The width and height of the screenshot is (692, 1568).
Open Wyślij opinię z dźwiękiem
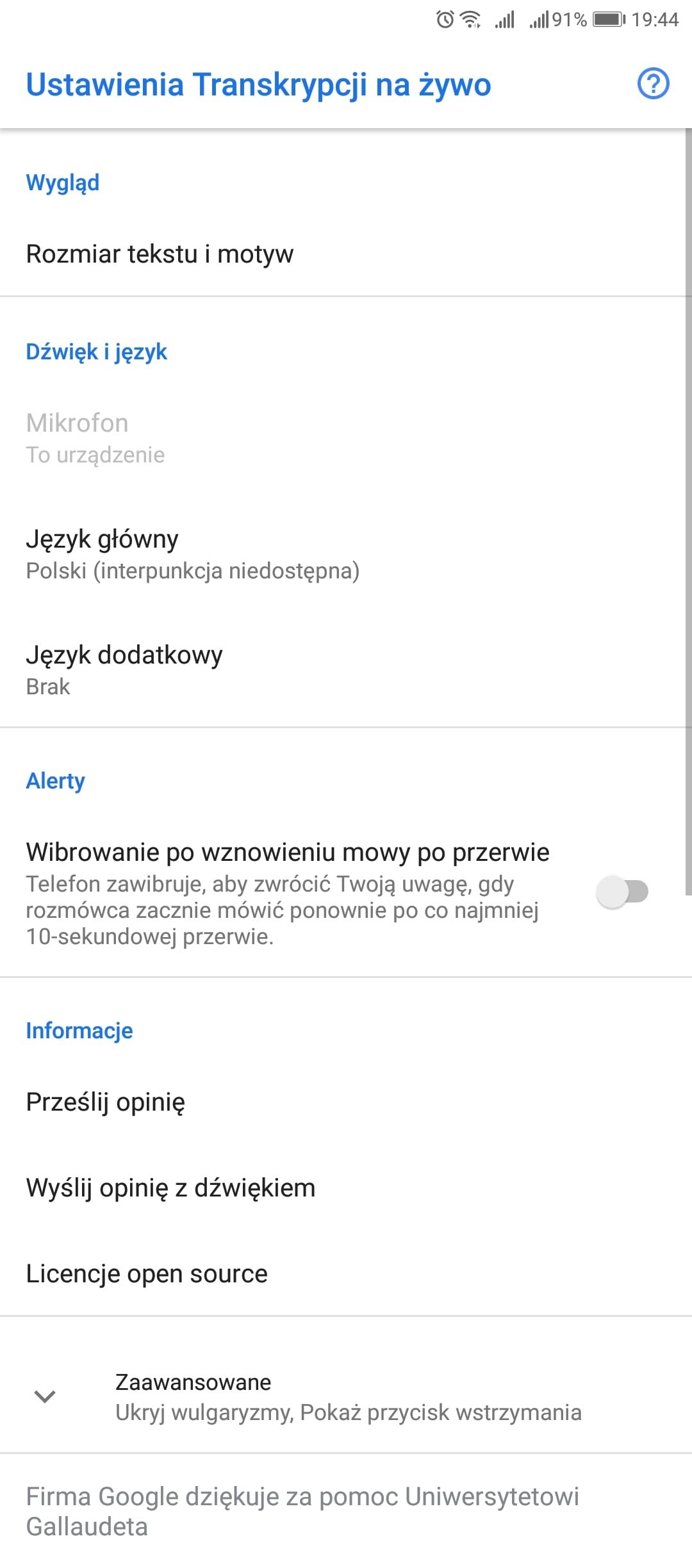coord(346,1188)
